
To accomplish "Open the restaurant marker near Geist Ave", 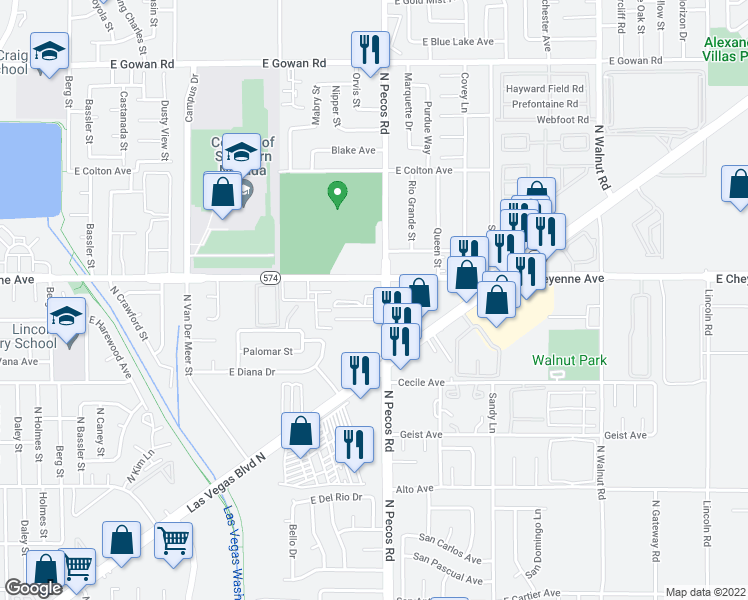I will click(x=353, y=444).
